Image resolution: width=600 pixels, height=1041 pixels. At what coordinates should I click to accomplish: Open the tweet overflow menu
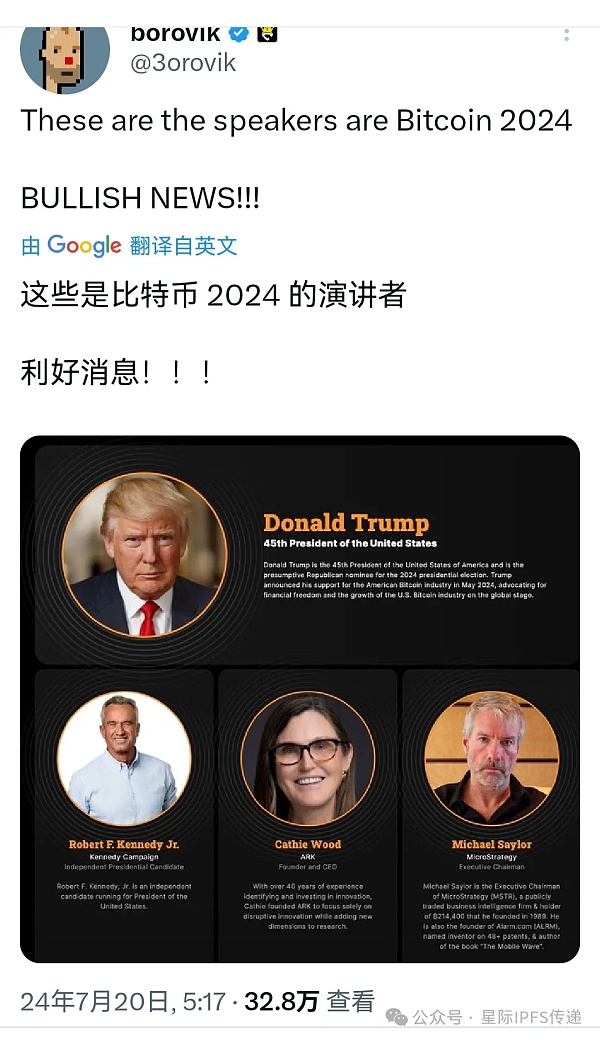coord(566,35)
